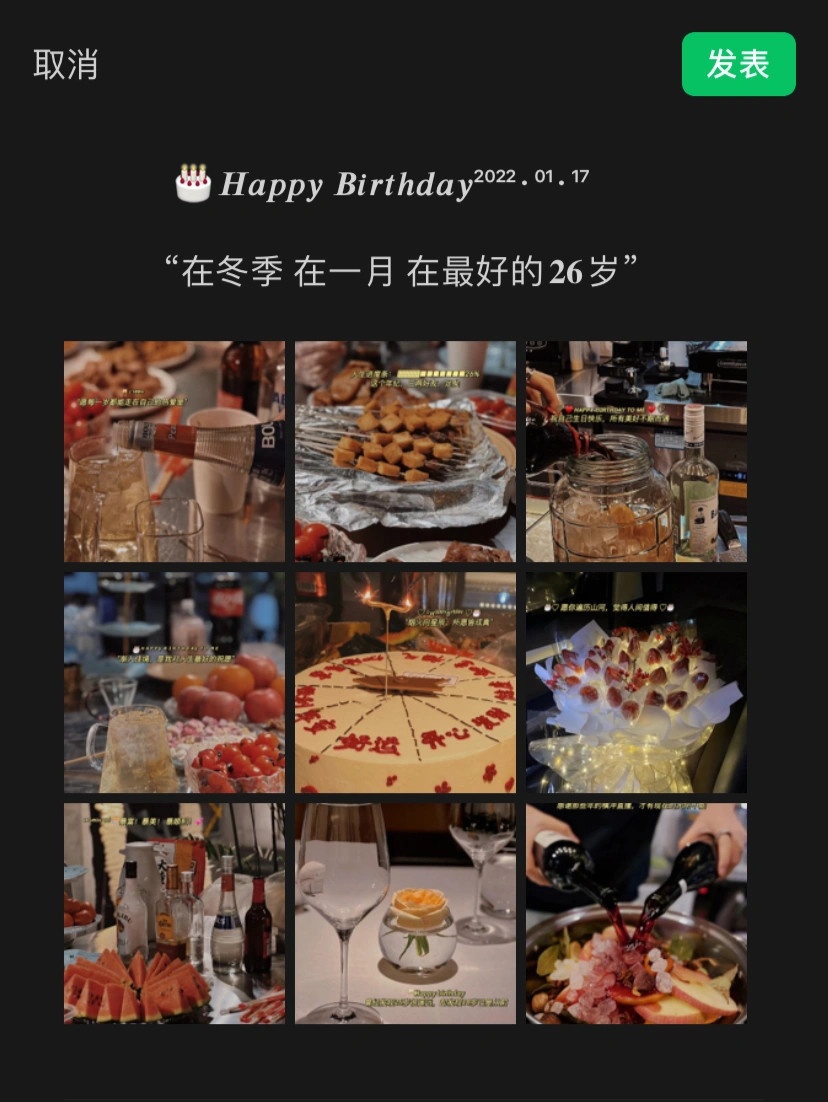
Task: Open the tomatoes and pitcher photo
Action: [x=174, y=682]
